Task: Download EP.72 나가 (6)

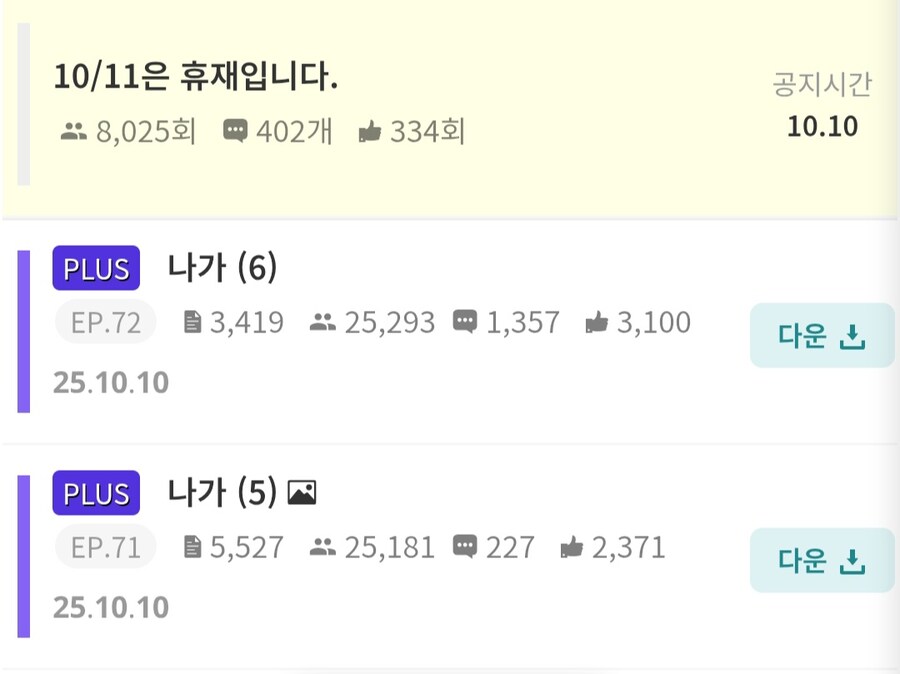Action: point(821,336)
